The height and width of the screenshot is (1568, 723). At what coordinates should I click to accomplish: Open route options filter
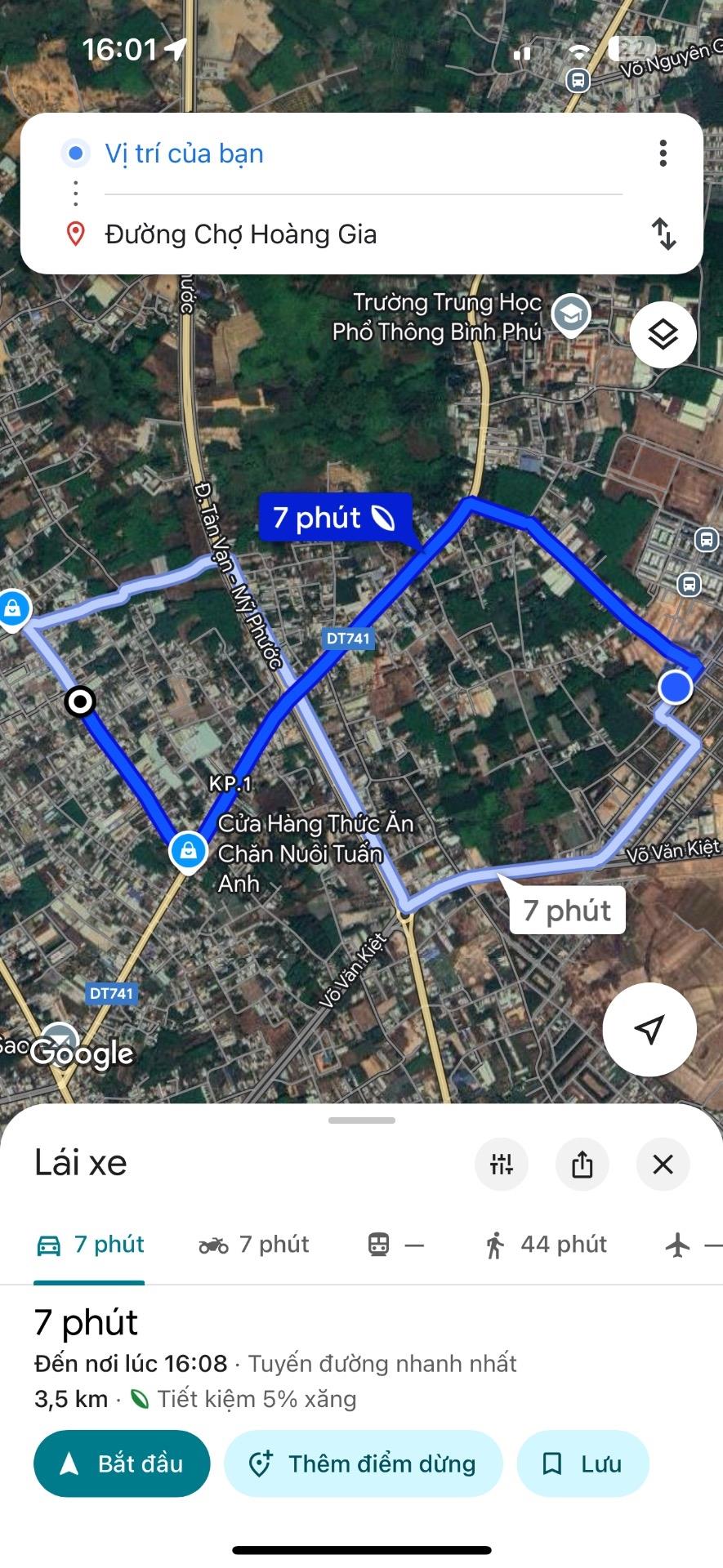click(x=502, y=1164)
